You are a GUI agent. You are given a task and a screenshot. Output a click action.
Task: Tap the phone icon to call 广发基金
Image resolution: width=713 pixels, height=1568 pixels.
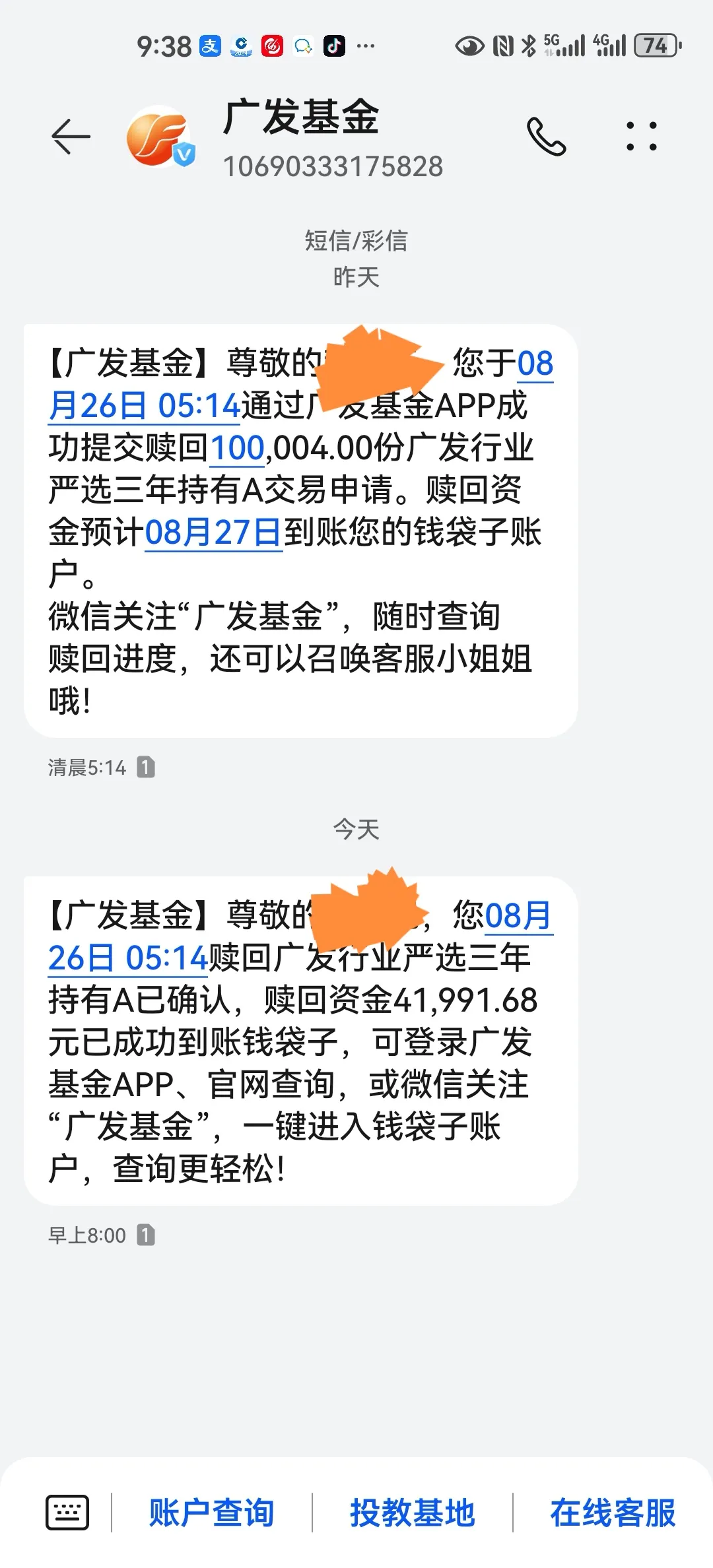pos(547,136)
